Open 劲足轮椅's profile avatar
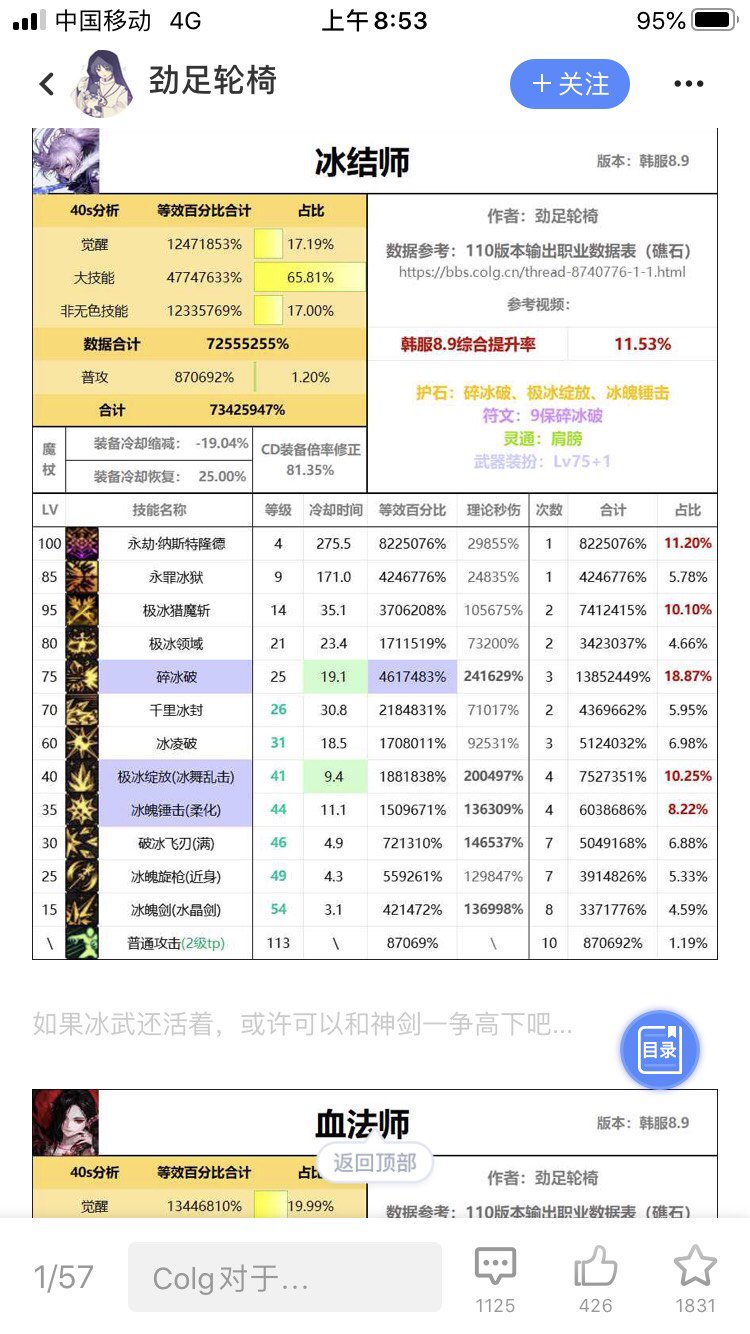750x1334 pixels. (x=101, y=84)
